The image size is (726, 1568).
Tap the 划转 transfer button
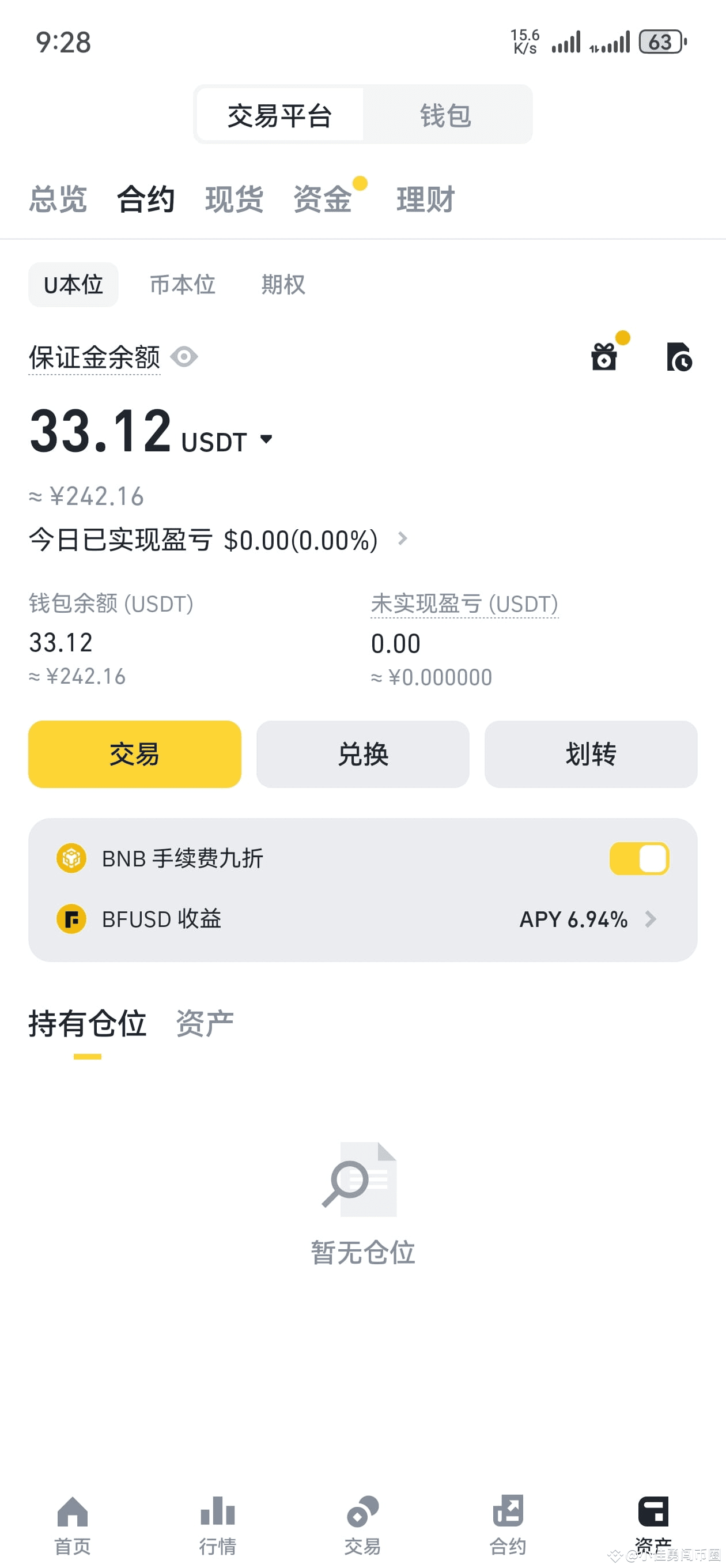(589, 754)
